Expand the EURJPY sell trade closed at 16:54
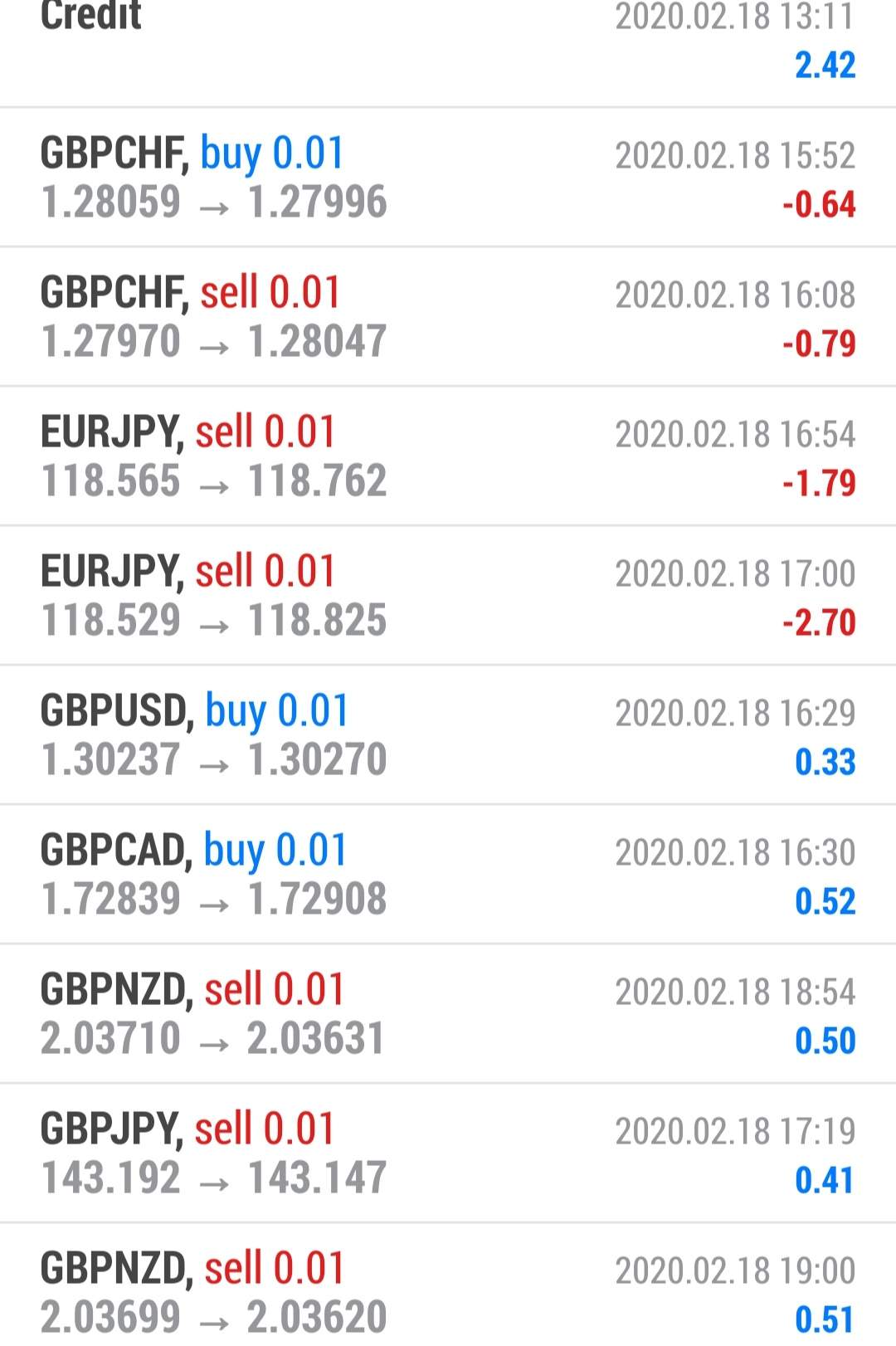 coord(448,456)
